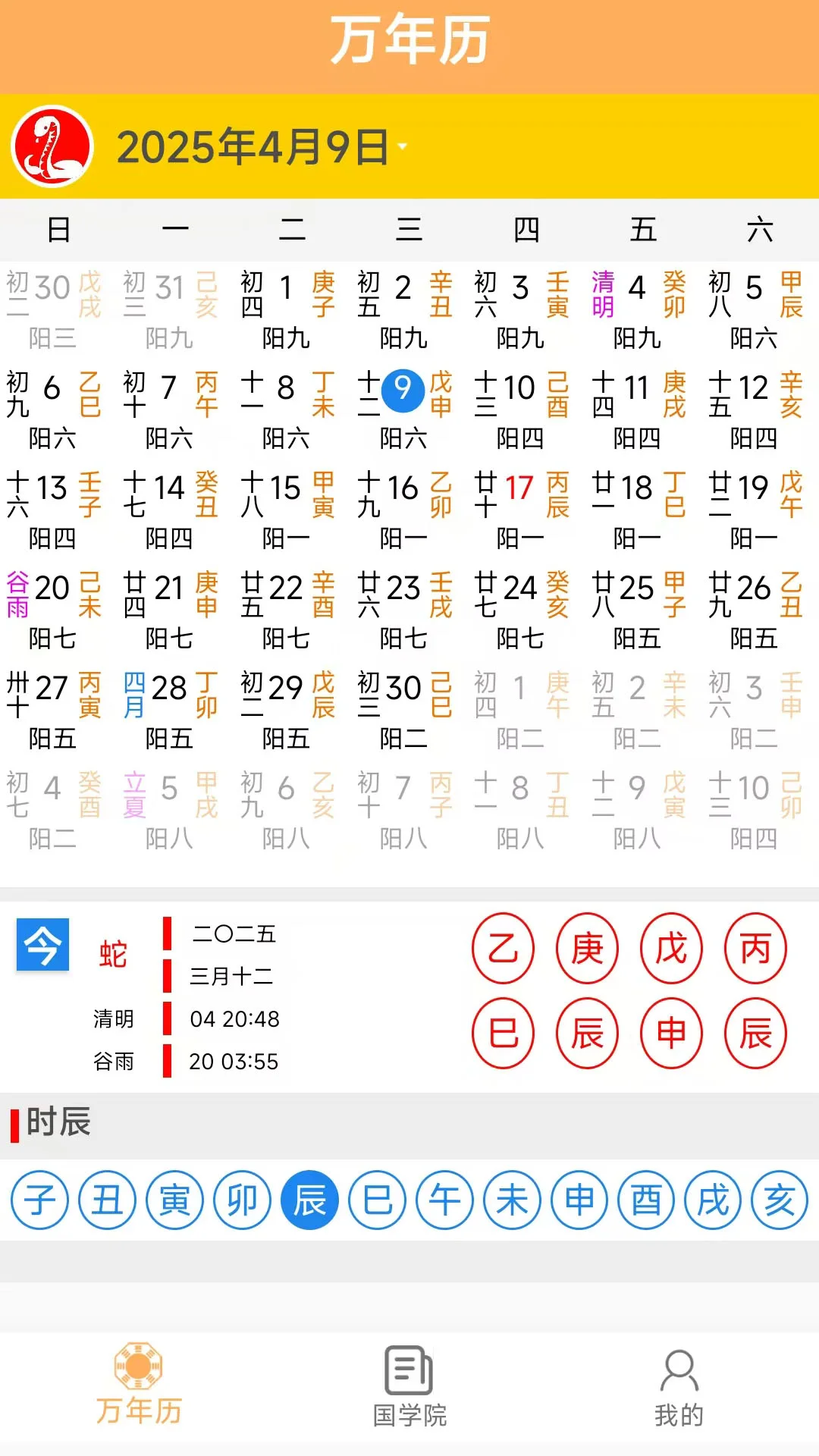Click the red snake zodiac icon
This screenshot has height=1456, width=819.
point(50,146)
